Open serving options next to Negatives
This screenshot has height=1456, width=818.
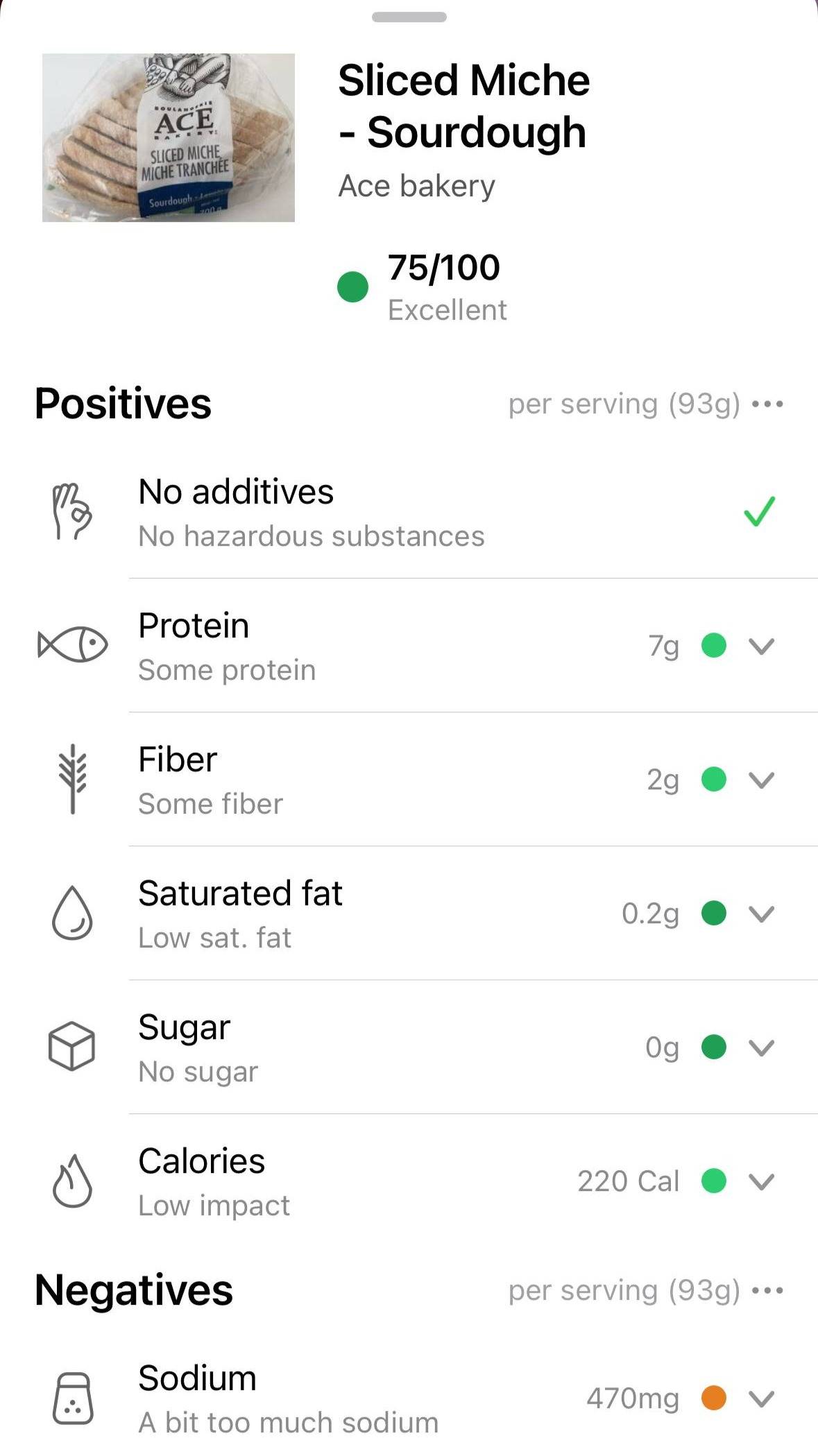(767, 1290)
